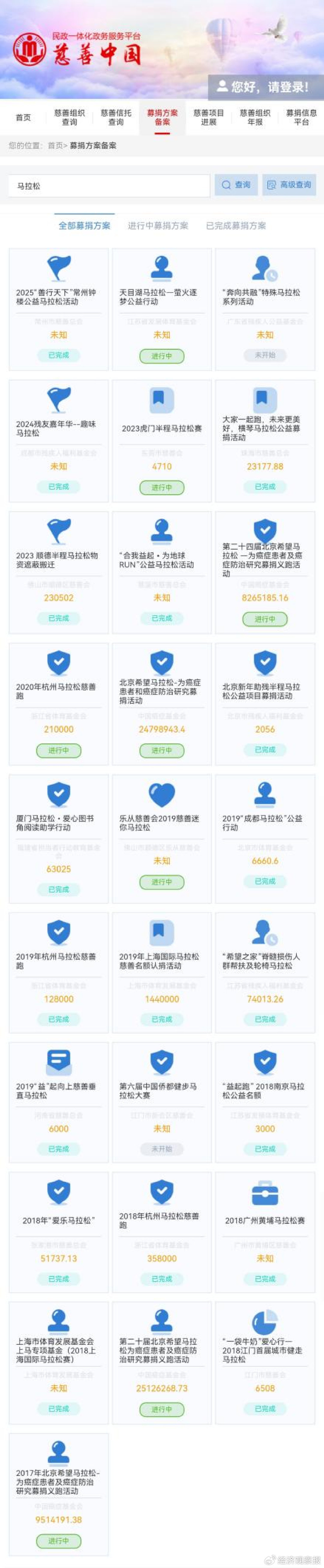Open 高级查询 advanced search
324x1568 pixels.
tap(289, 185)
